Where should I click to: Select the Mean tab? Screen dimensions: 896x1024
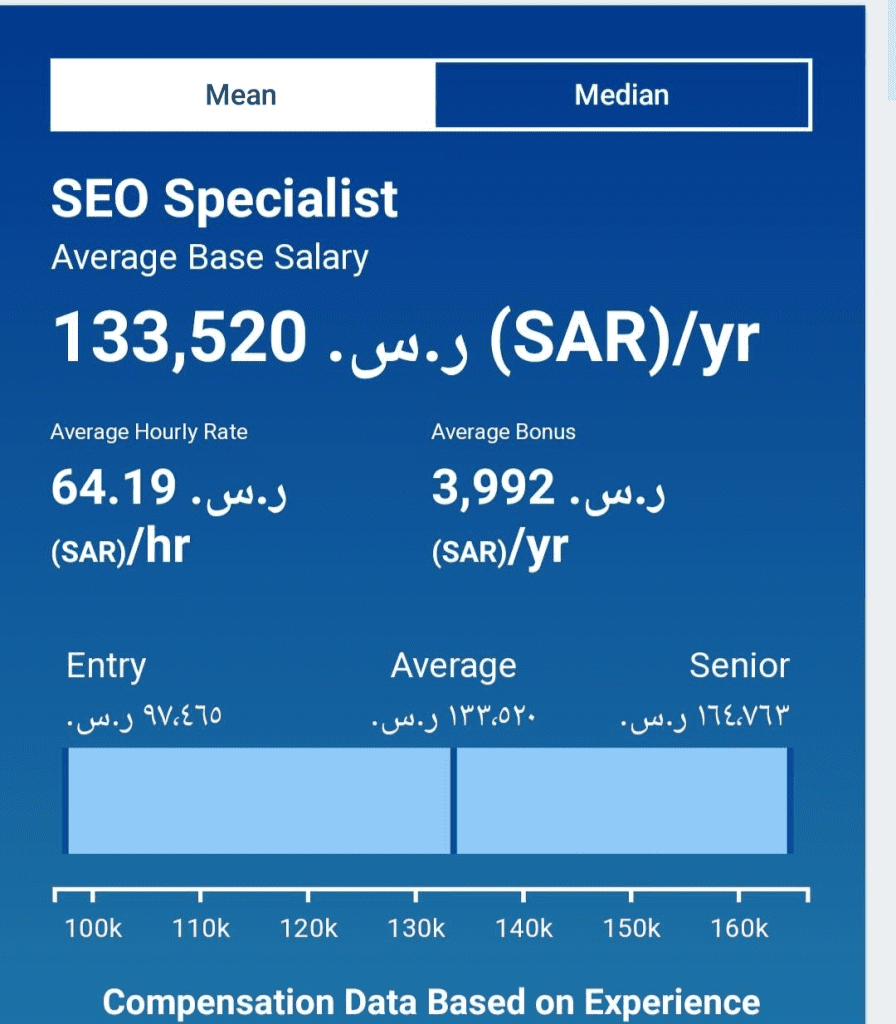(242, 94)
